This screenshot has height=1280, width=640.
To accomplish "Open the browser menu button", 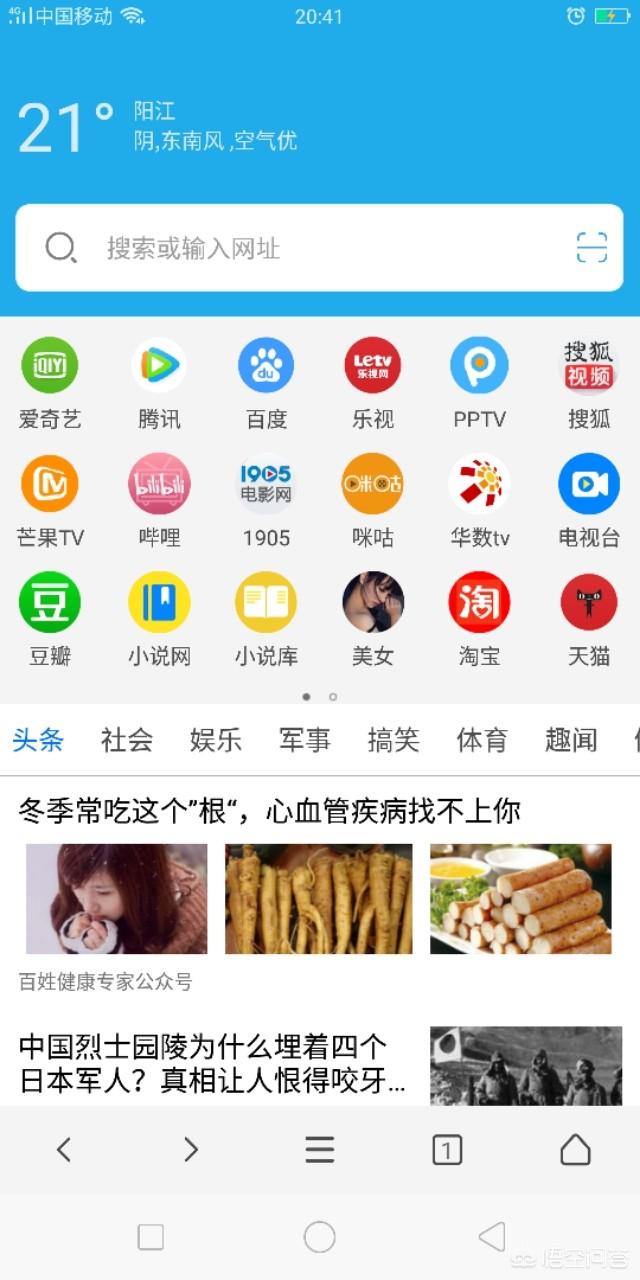I will click(320, 1150).
